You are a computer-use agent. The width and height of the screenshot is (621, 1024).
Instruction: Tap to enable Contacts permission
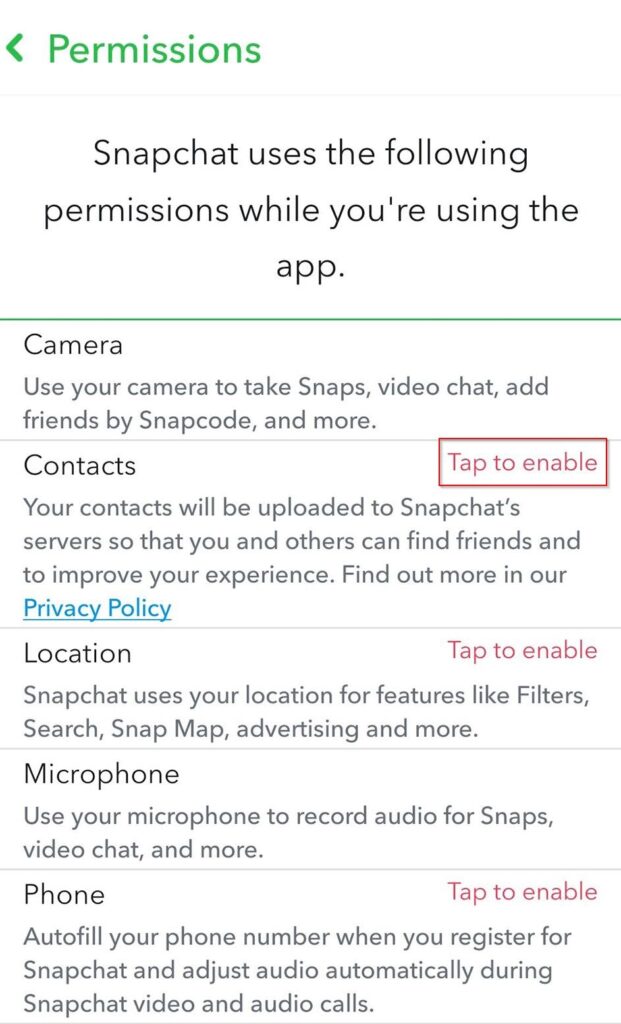(522, 463)
